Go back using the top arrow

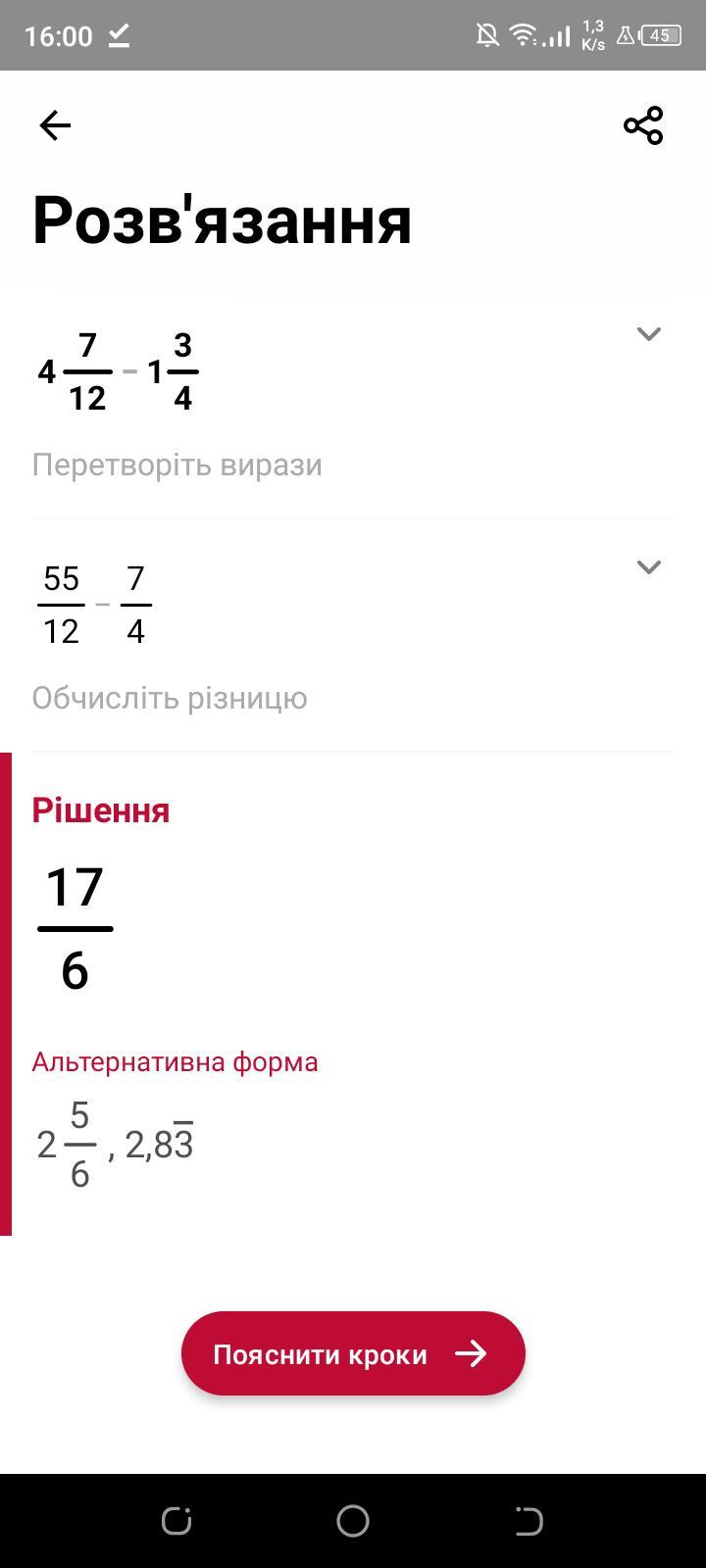pyautogui.click(x=55, y=125)
